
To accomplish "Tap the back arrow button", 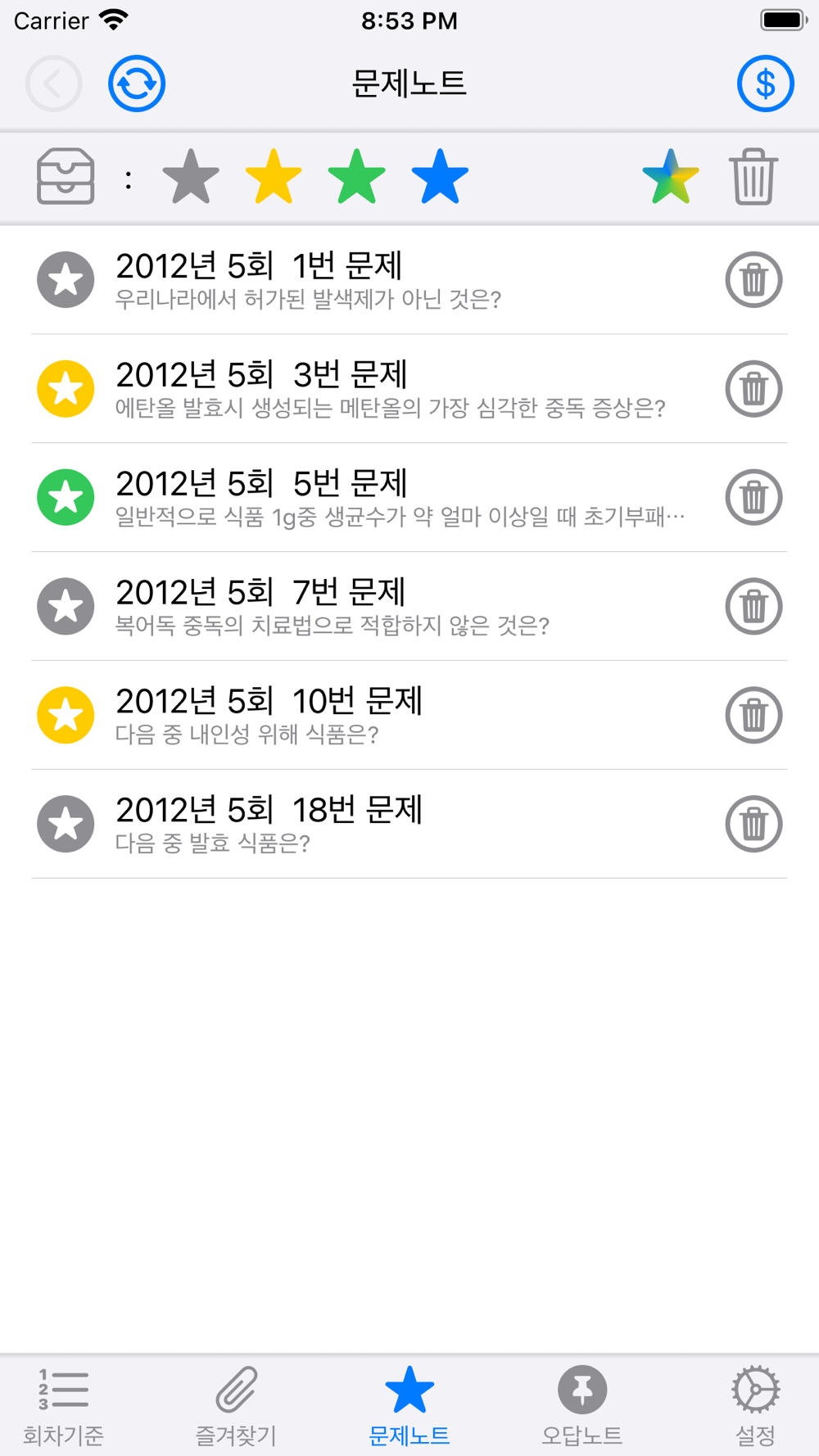I will pyautogui.click(x=54, y=84).
